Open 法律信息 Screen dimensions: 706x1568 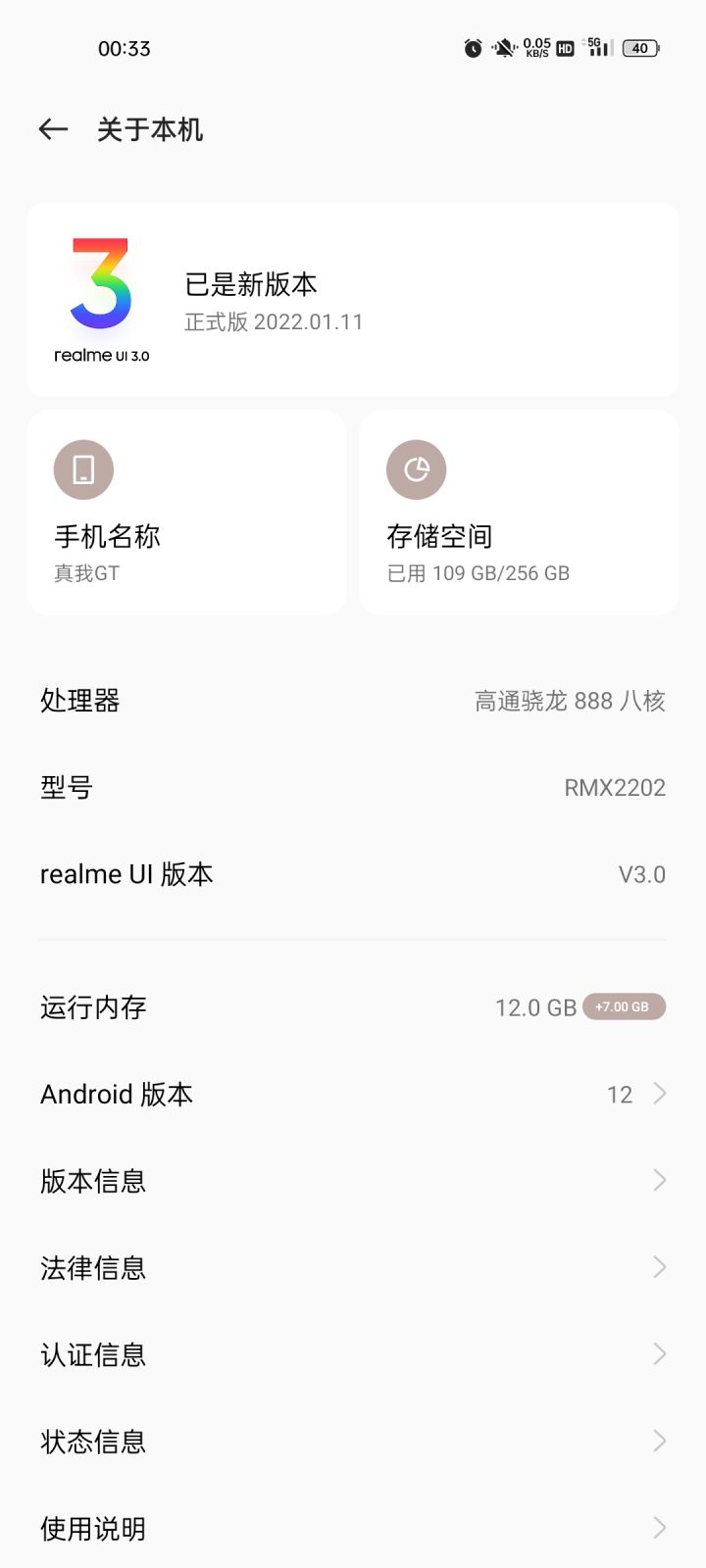353,1267
